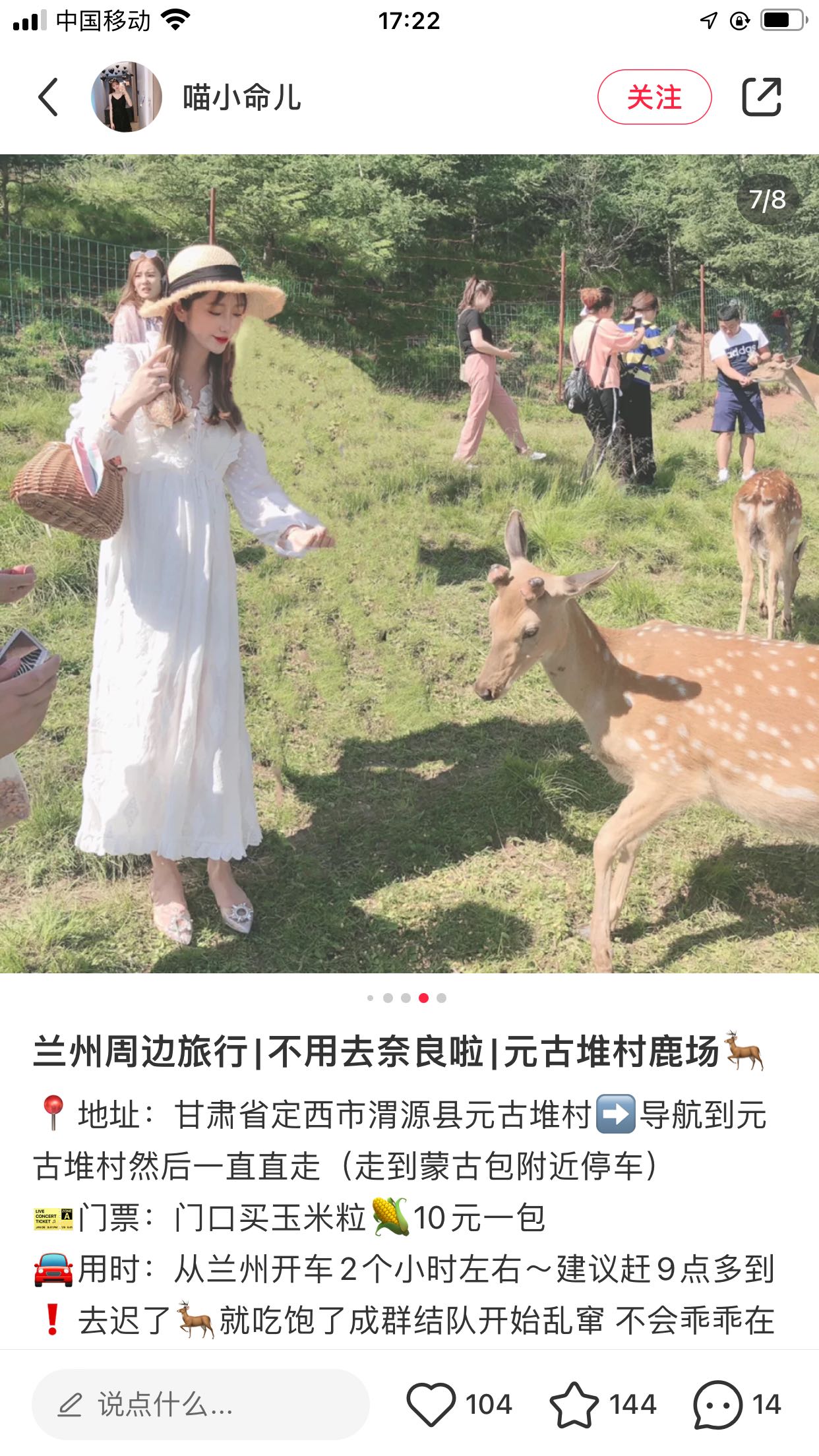This screenshot has height=1456, width=819.
Task: Open the deer photo in full view
Action: [x=409, y=564]
